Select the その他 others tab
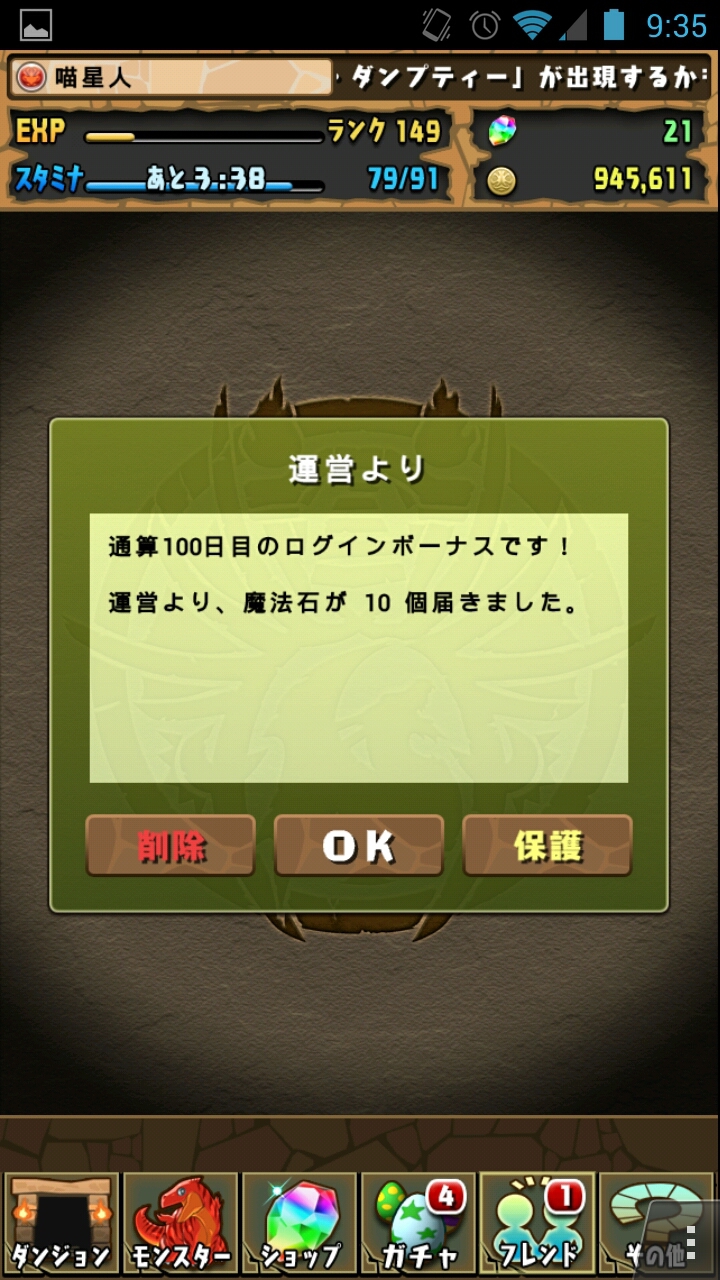The height and width of the screenshot is (1280, 720). click(x=655, y=1224)
